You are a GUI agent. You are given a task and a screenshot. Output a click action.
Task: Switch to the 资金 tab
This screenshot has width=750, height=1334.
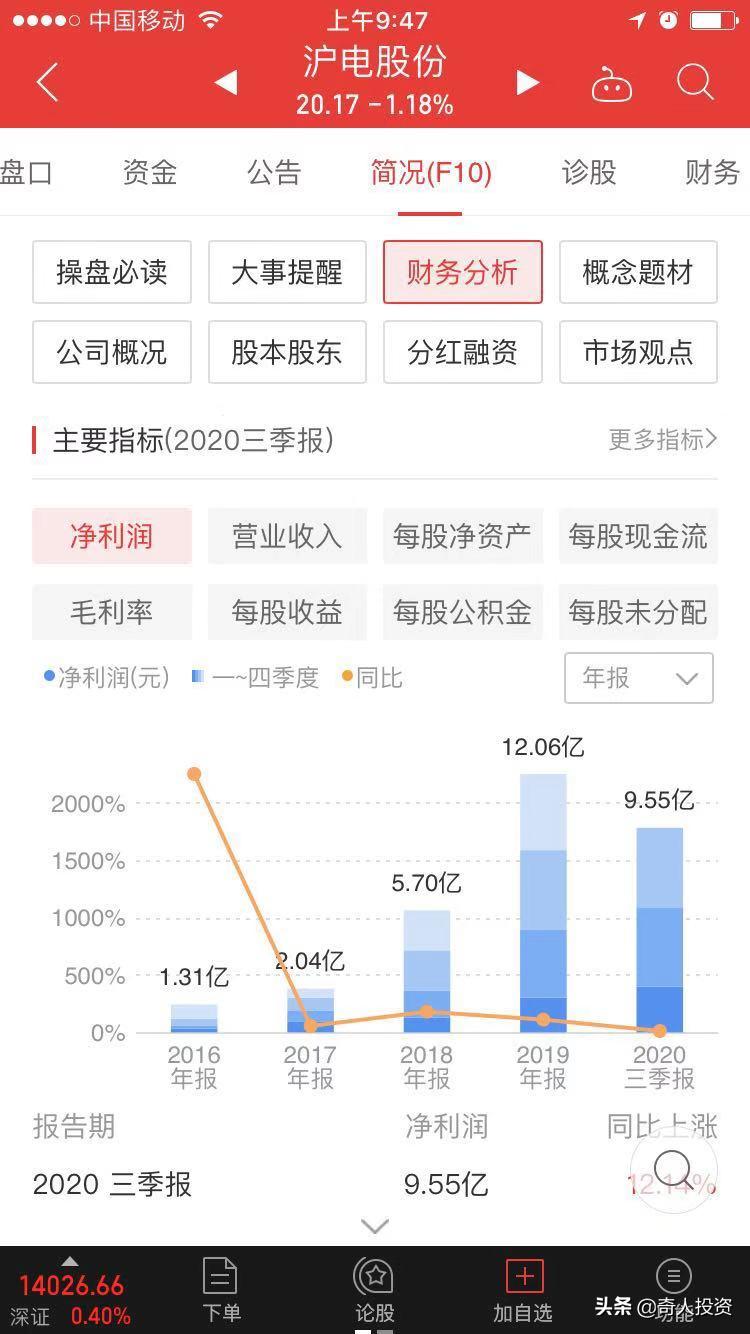click(148, 172)
